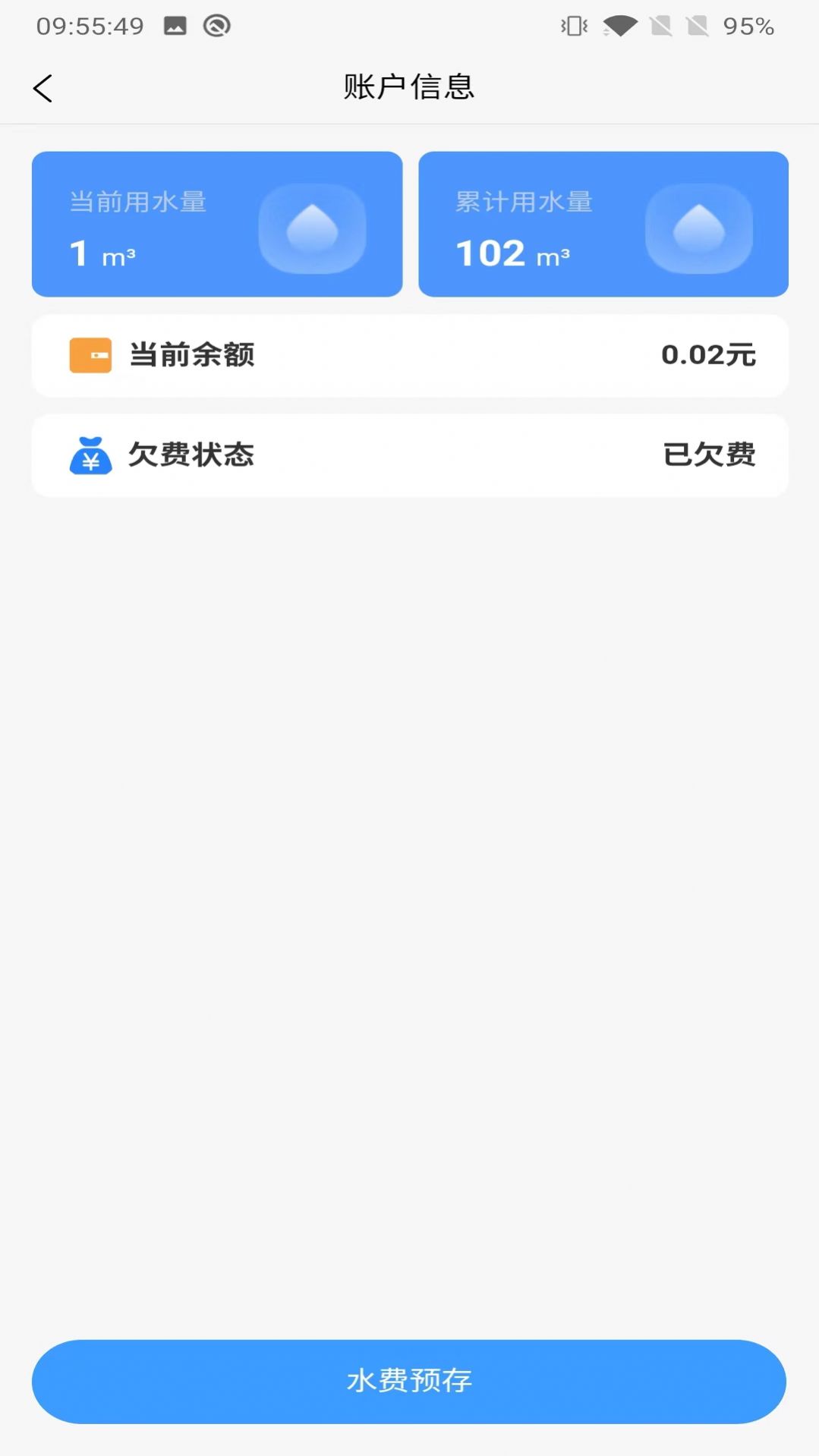Click the vibration mode icon in status bar

(x=574, y=25)
